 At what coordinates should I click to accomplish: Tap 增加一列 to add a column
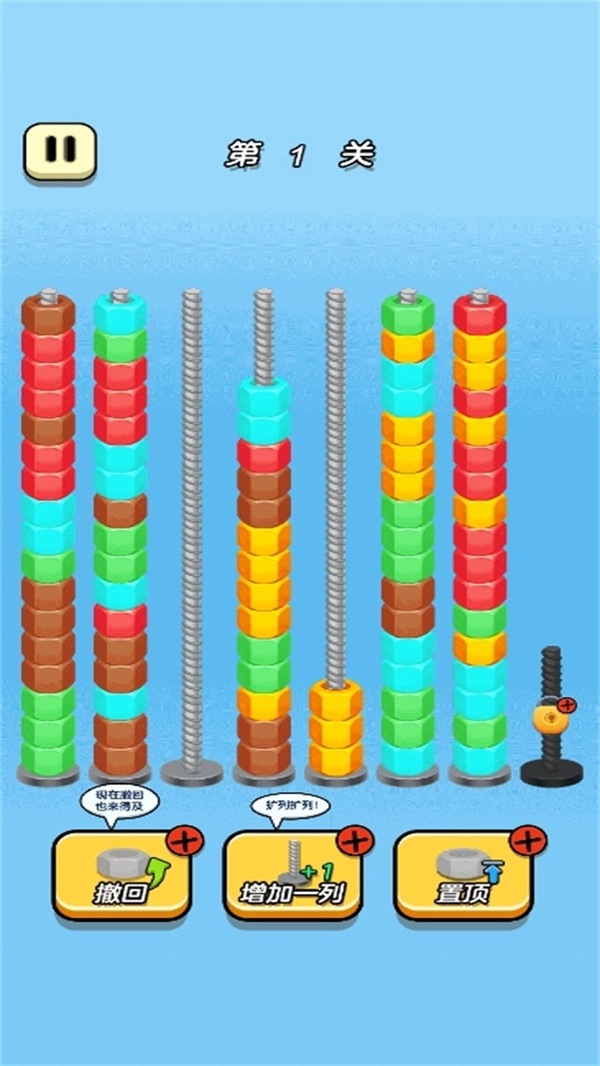pos(293,875)
